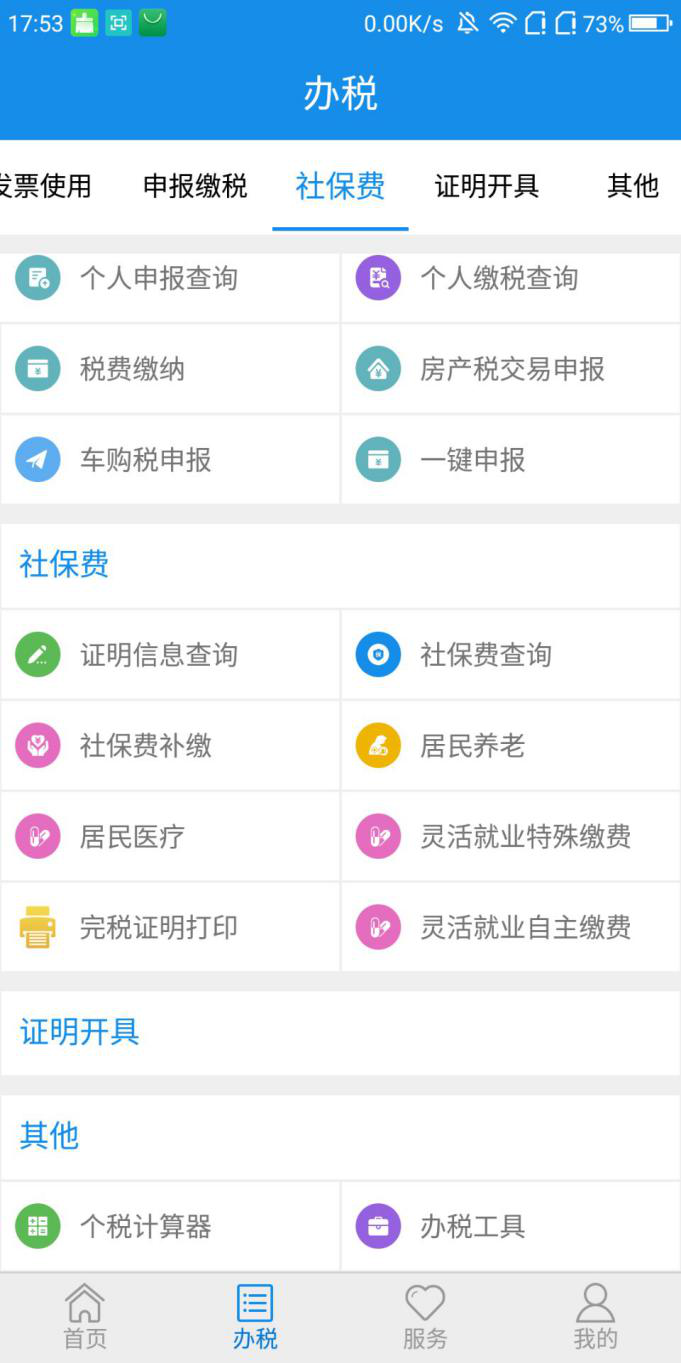Choose 社保费补缴
The width and height of the screenshot is (681, 1363).
[170, 746]
